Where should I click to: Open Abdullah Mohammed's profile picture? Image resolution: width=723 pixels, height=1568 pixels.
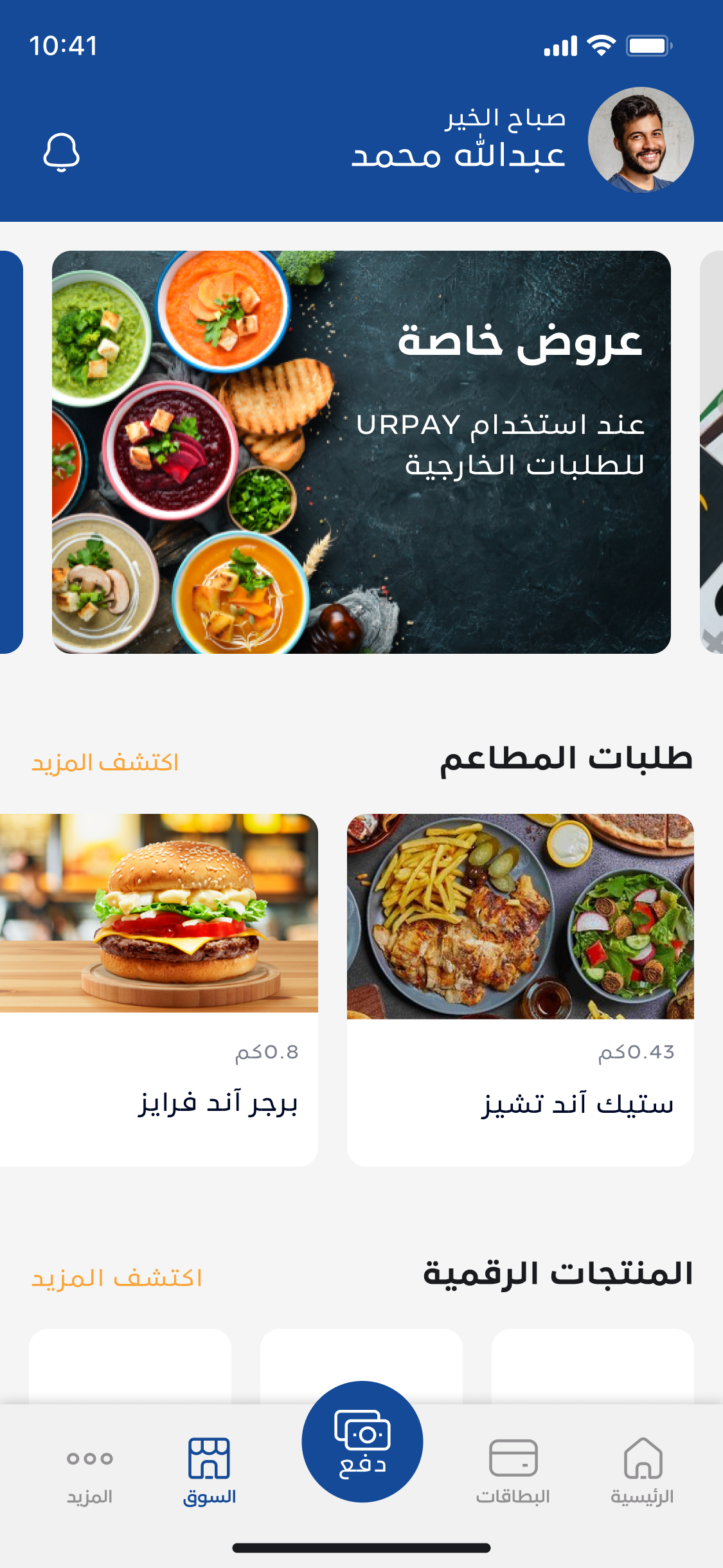[640, 140]
